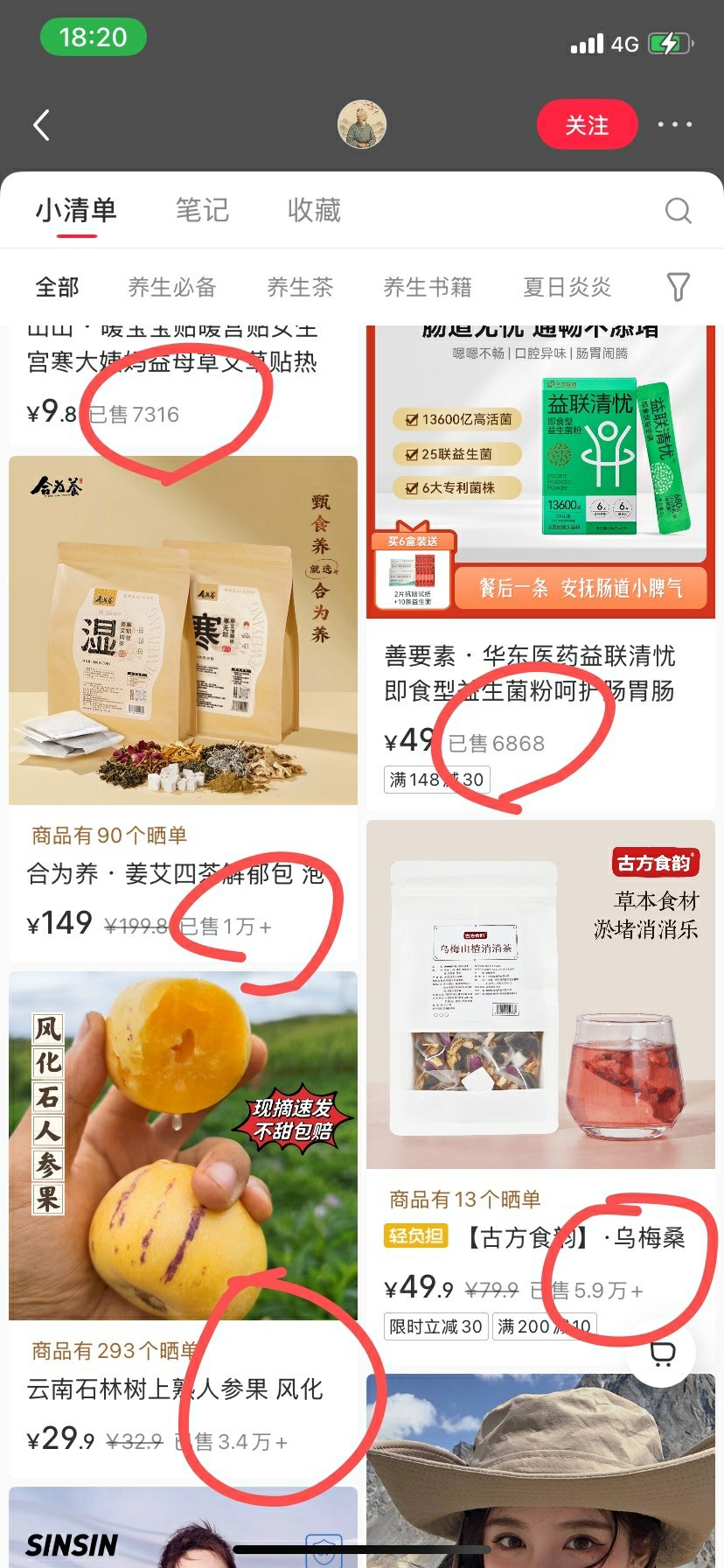
Task: Open 云南石林人参果 product card
Action: click(183, 1144)
